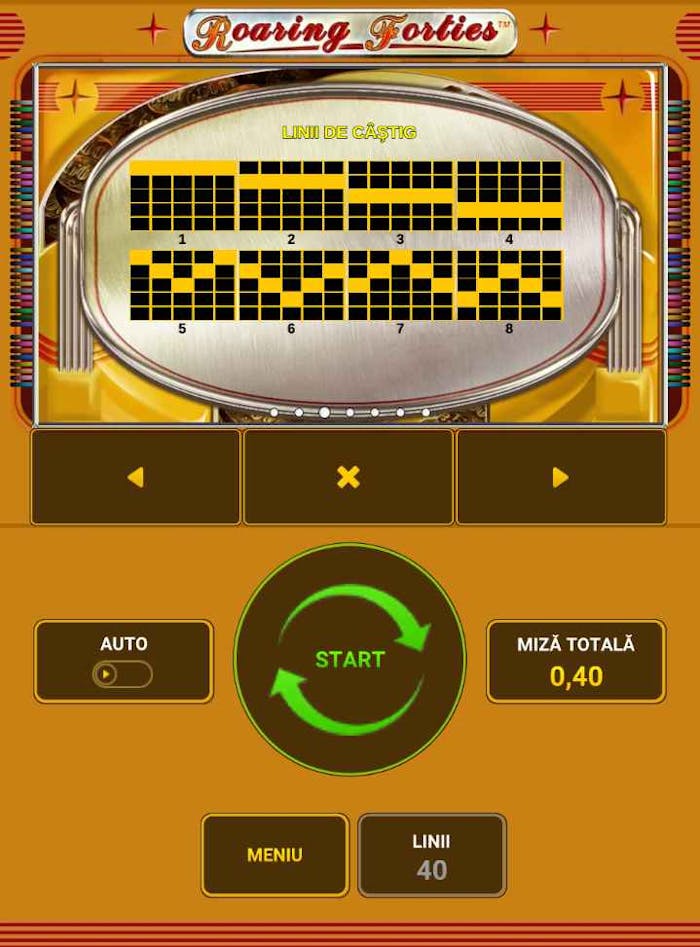Screen dimensions: 700x947
Task: Spin the reels with START
Action: [x=350, y=659]
